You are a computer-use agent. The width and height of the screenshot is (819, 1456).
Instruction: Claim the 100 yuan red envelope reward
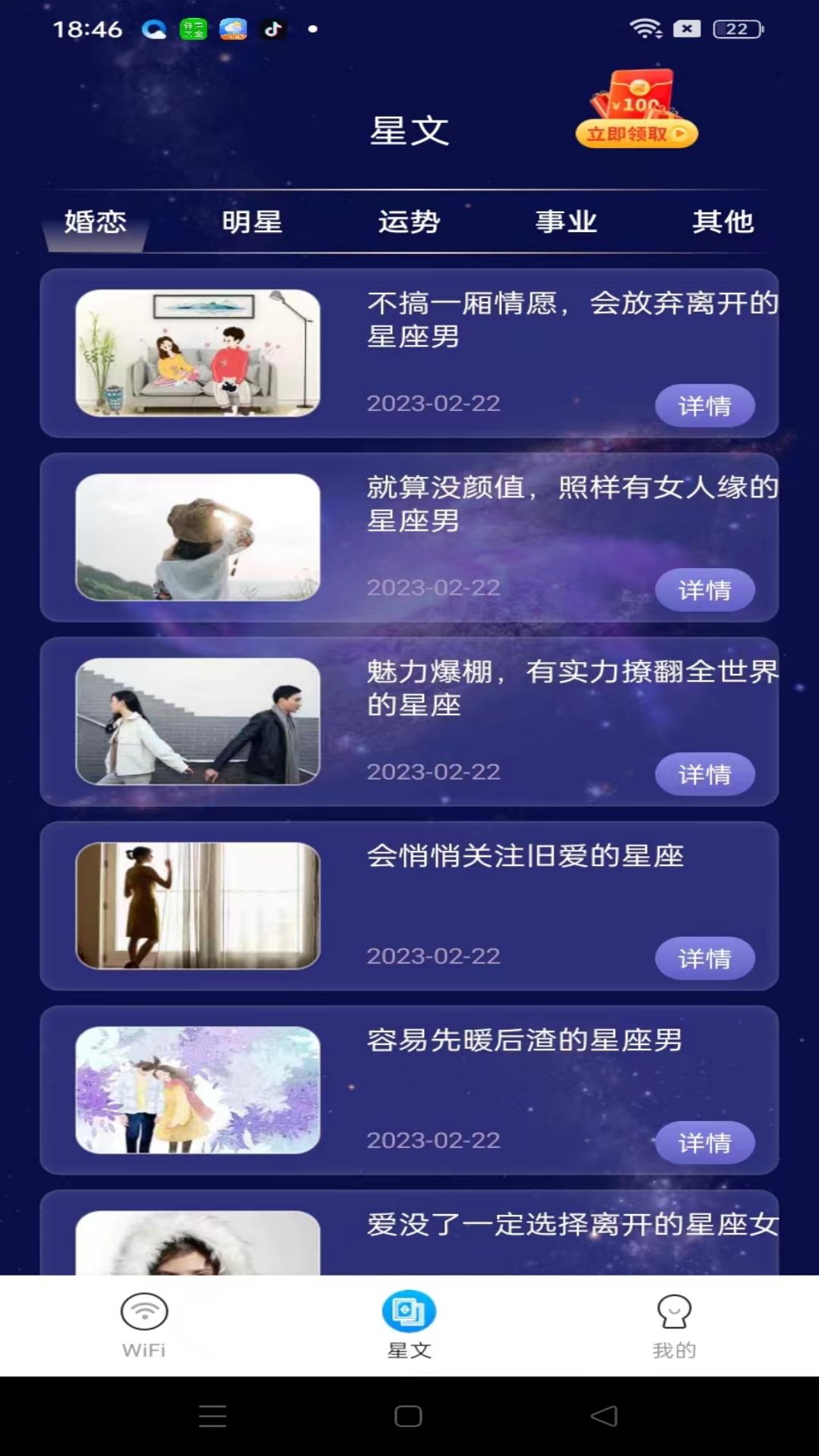click(x=637, y=109)
